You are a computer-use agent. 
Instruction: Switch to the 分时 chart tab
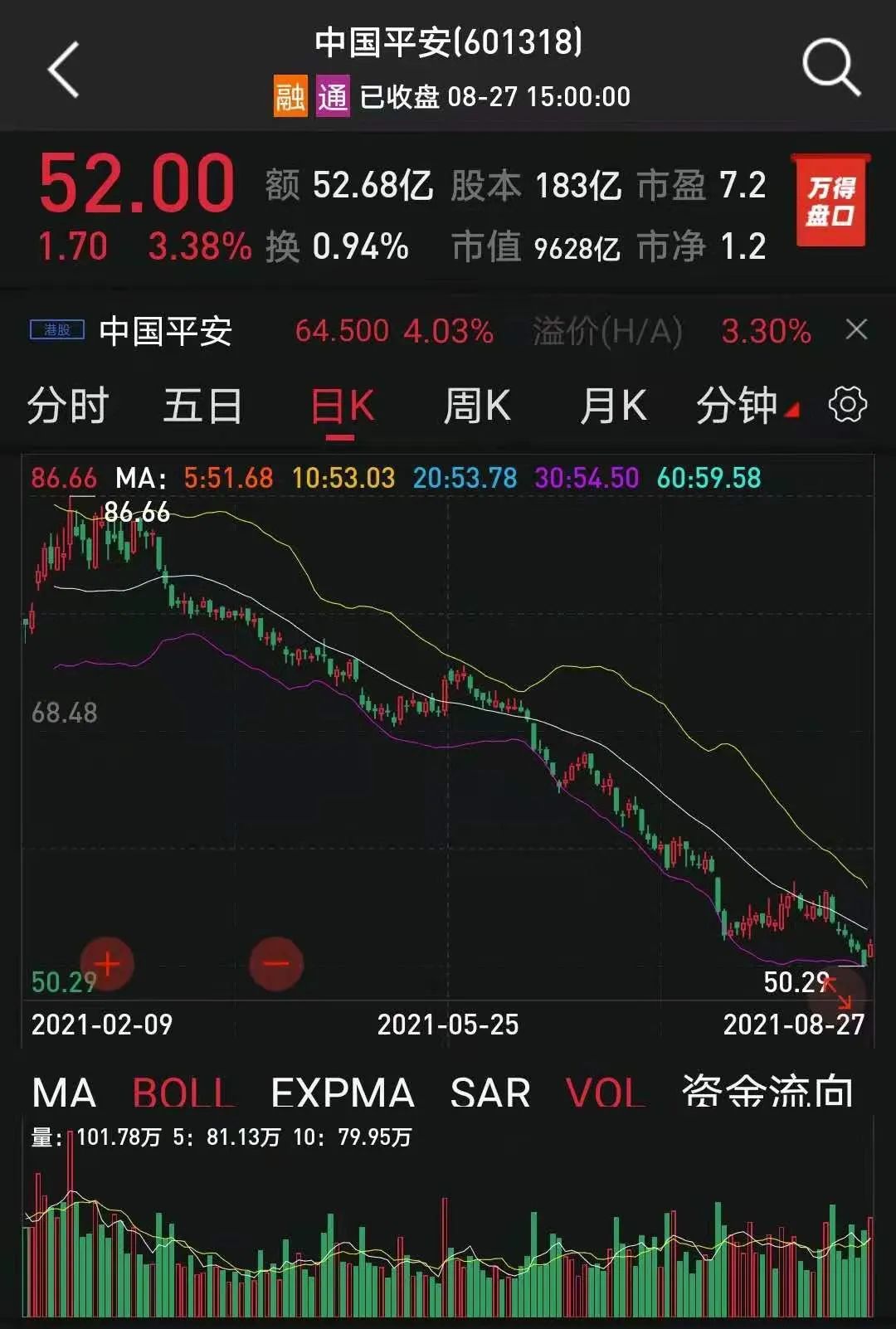tap(68, 406)
